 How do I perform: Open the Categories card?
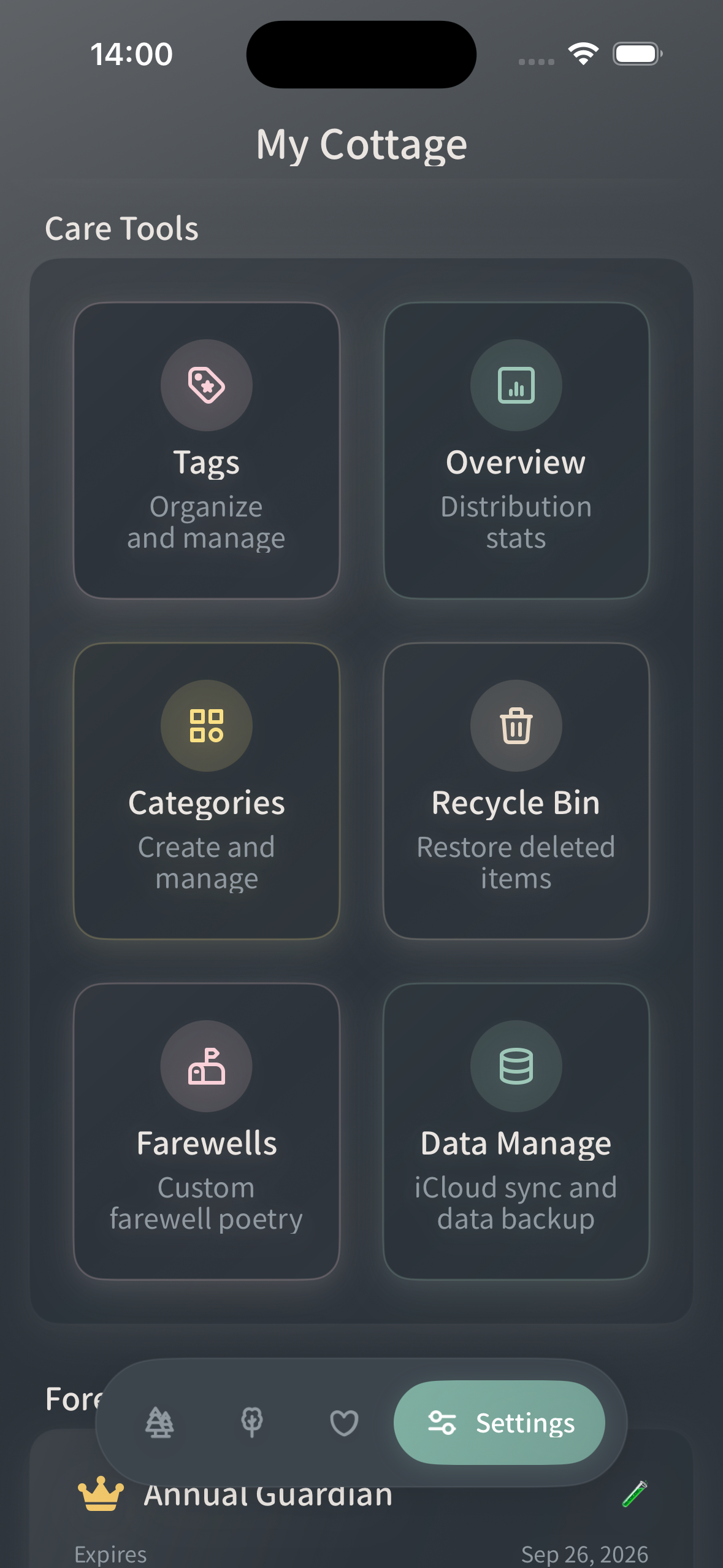pyautogui.click(x=206, y=790)
